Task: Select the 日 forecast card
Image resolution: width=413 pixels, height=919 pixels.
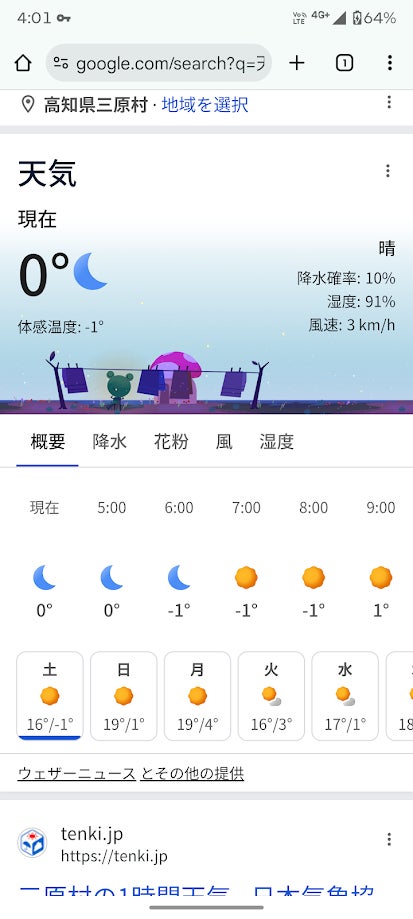Action: [x=124, y=696]
